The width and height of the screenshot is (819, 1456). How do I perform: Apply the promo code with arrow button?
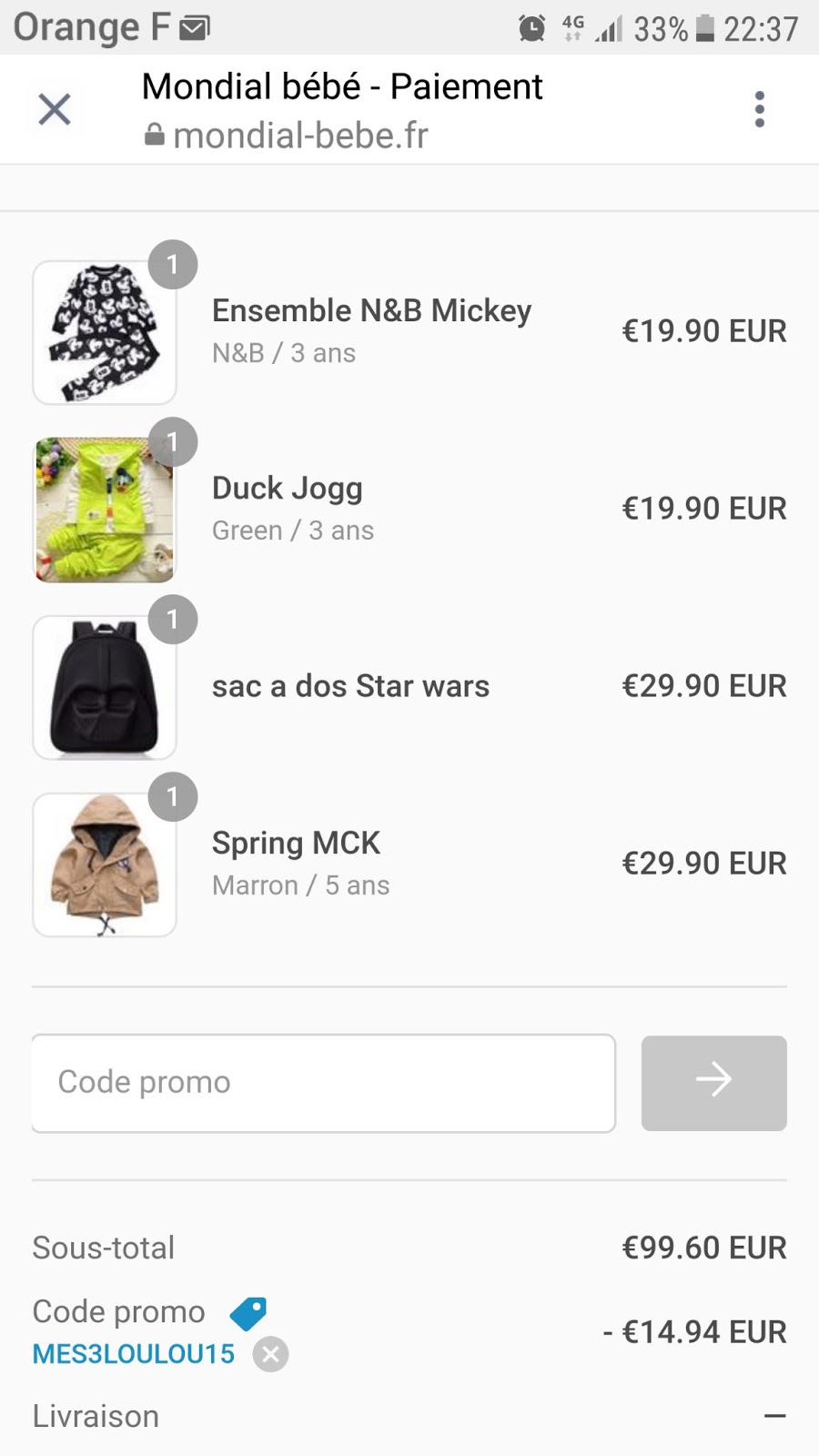pyautogui.click(x=713, y=1083)
